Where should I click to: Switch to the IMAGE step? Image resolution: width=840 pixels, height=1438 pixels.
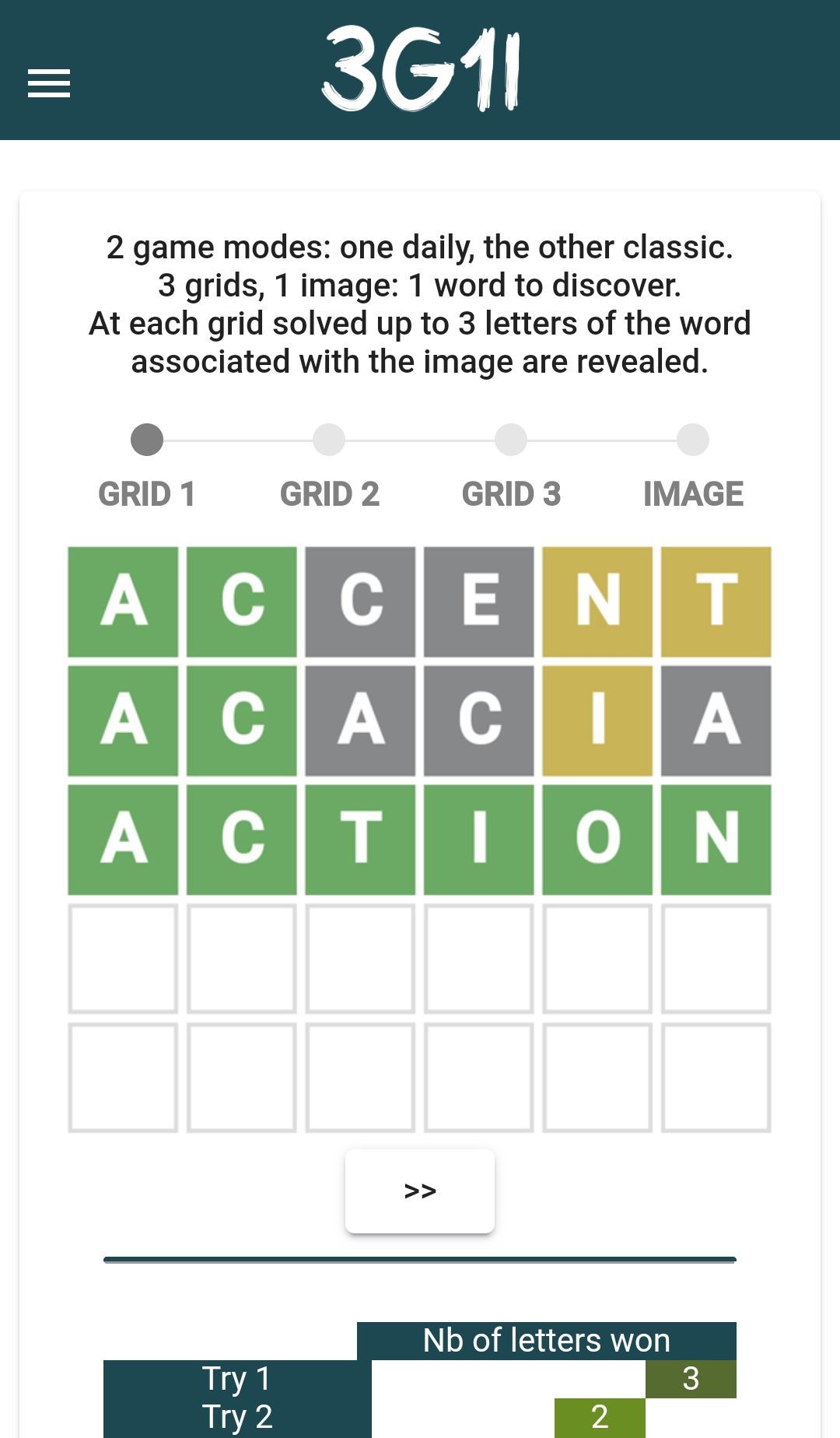(x=693, y=467)
